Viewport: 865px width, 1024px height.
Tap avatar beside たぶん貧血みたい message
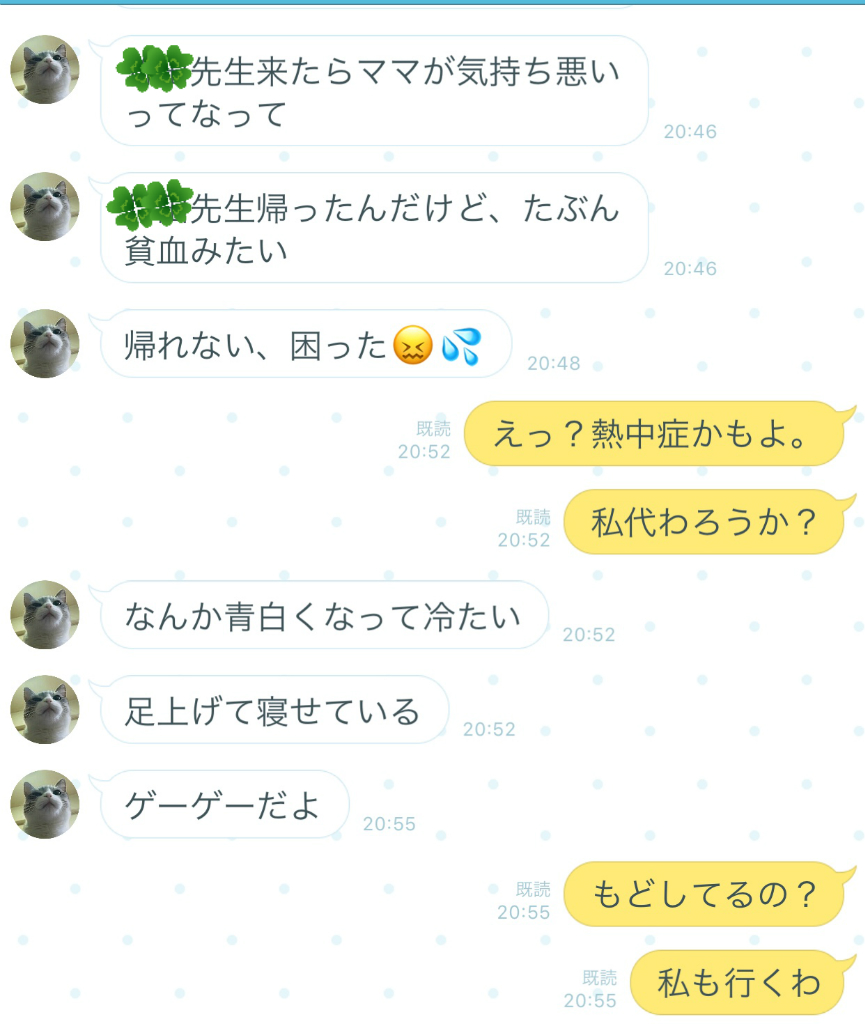[x=44, y=206]
